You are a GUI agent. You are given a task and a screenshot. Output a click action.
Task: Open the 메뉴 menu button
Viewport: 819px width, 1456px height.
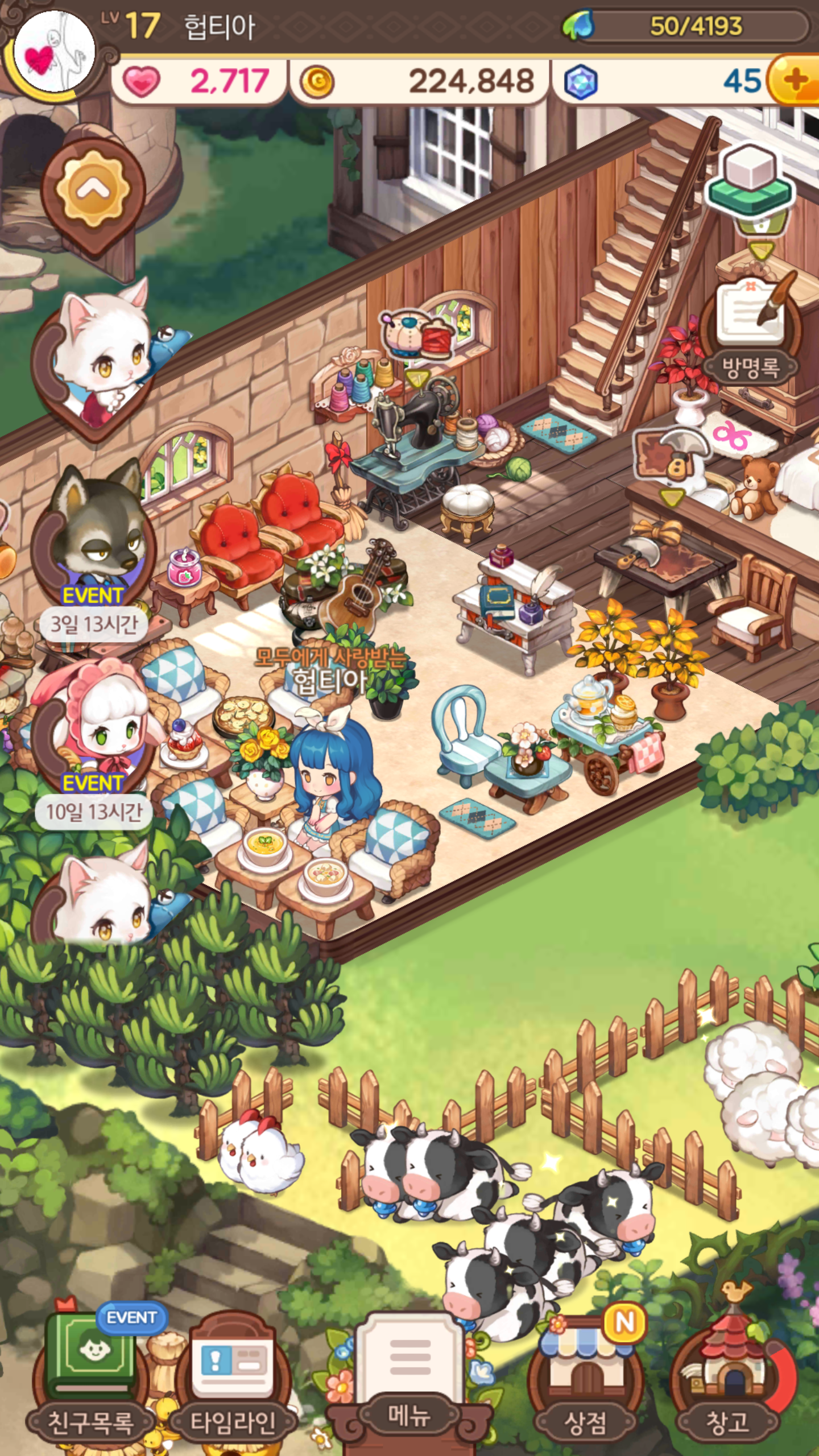[x=409, y=1376]
